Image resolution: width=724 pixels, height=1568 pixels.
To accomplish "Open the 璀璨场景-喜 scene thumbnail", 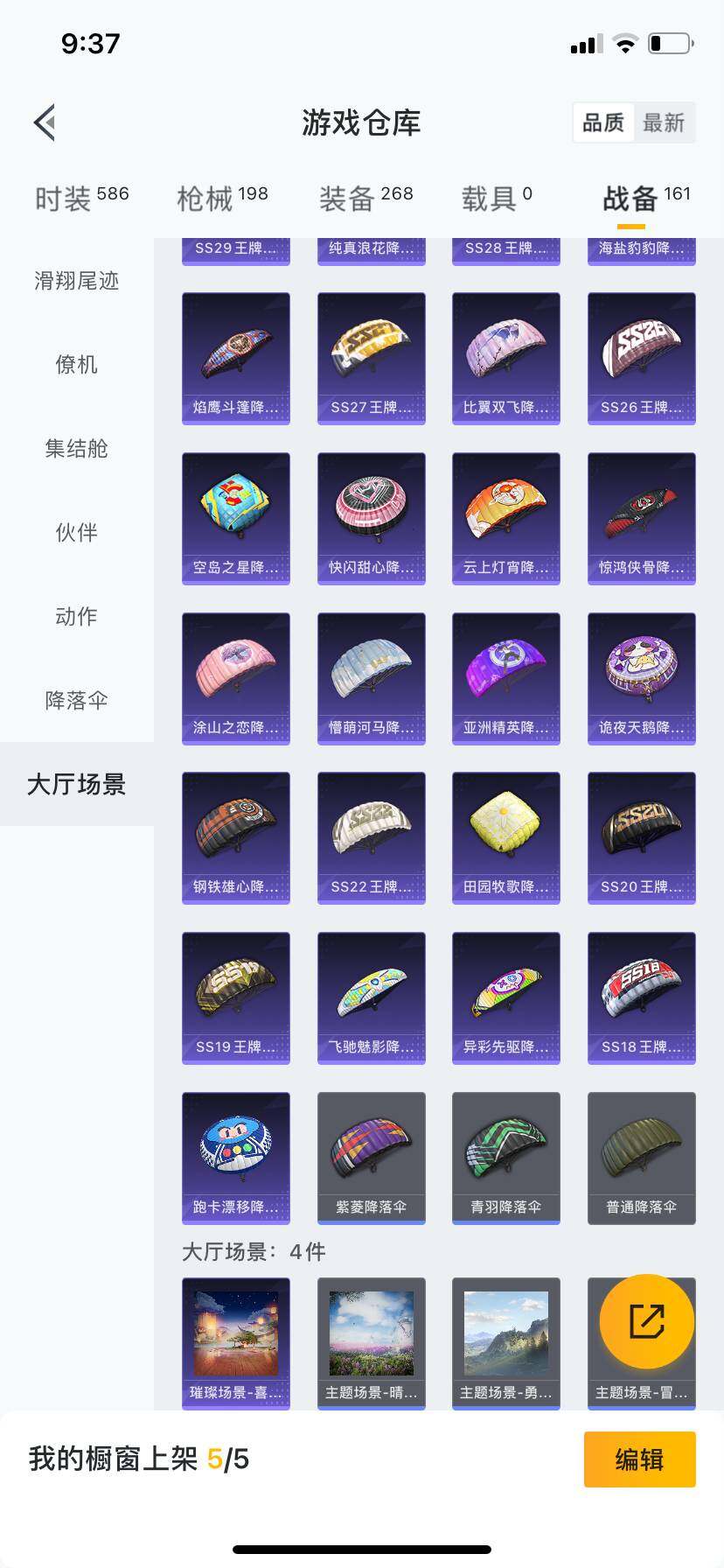I will pyautogui.click(x=234, y=1332).
